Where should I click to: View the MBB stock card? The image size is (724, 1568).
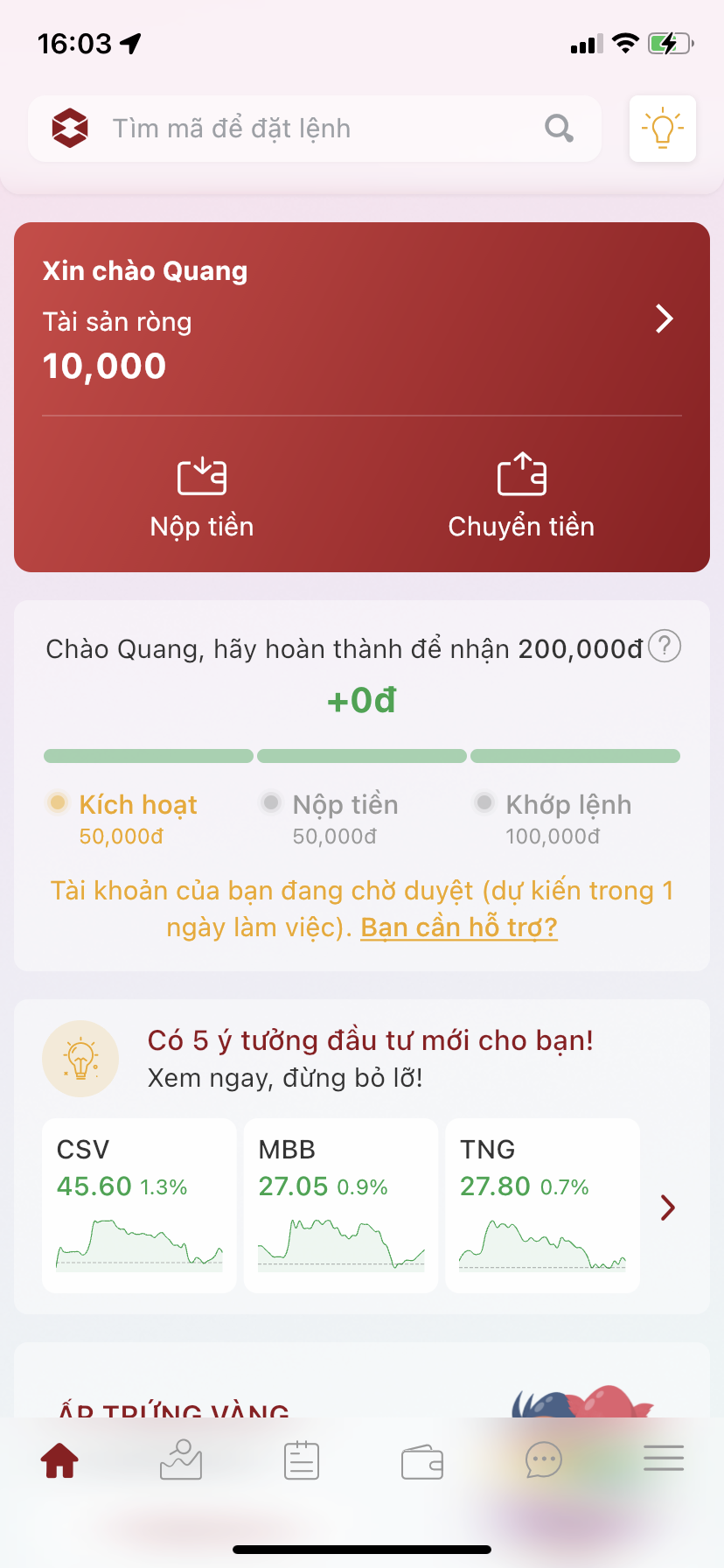341,1205
